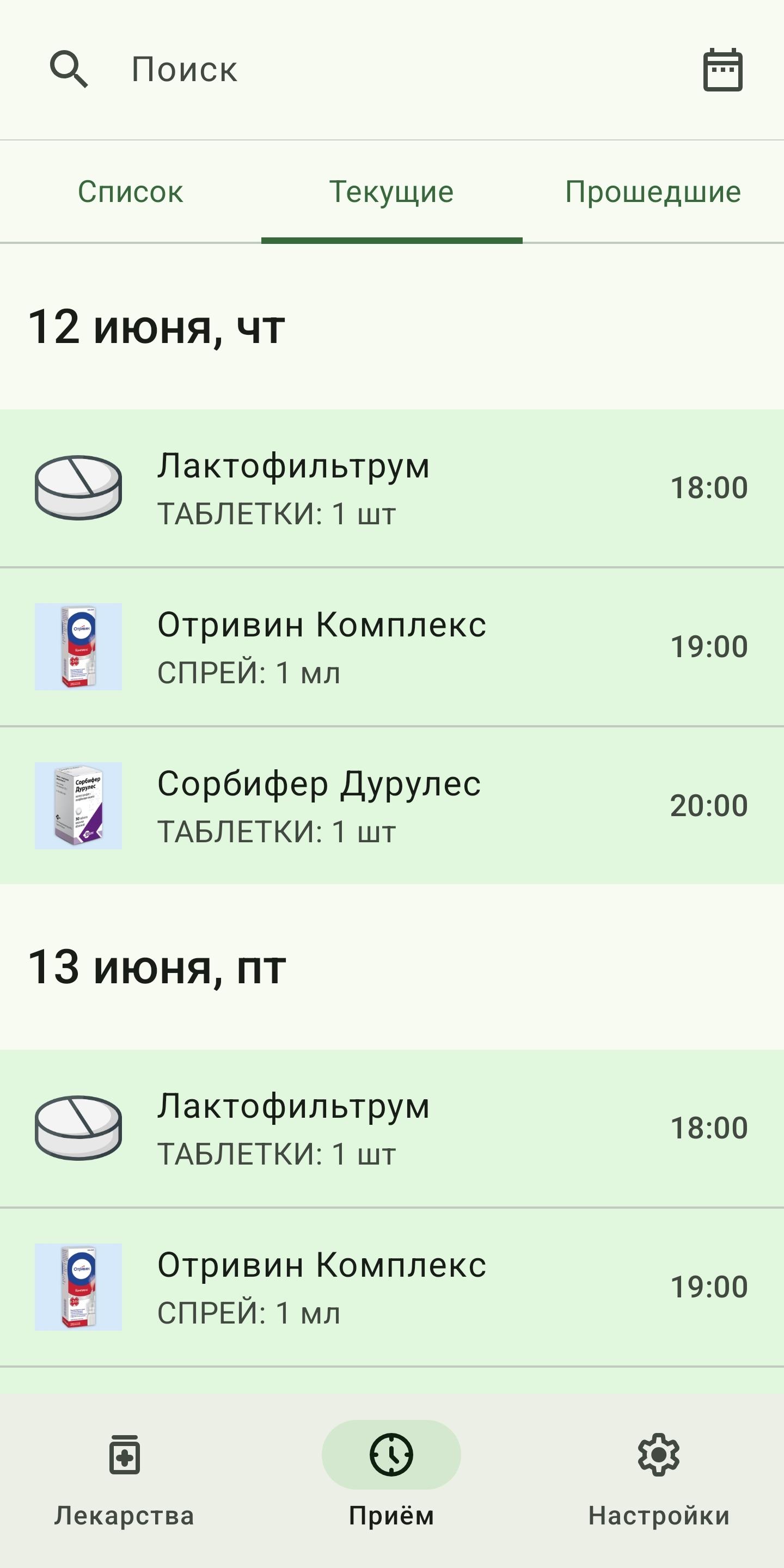Open Лактофильтрум intake on 13 июня
784x1568 pixels.
pos(392,1129)
